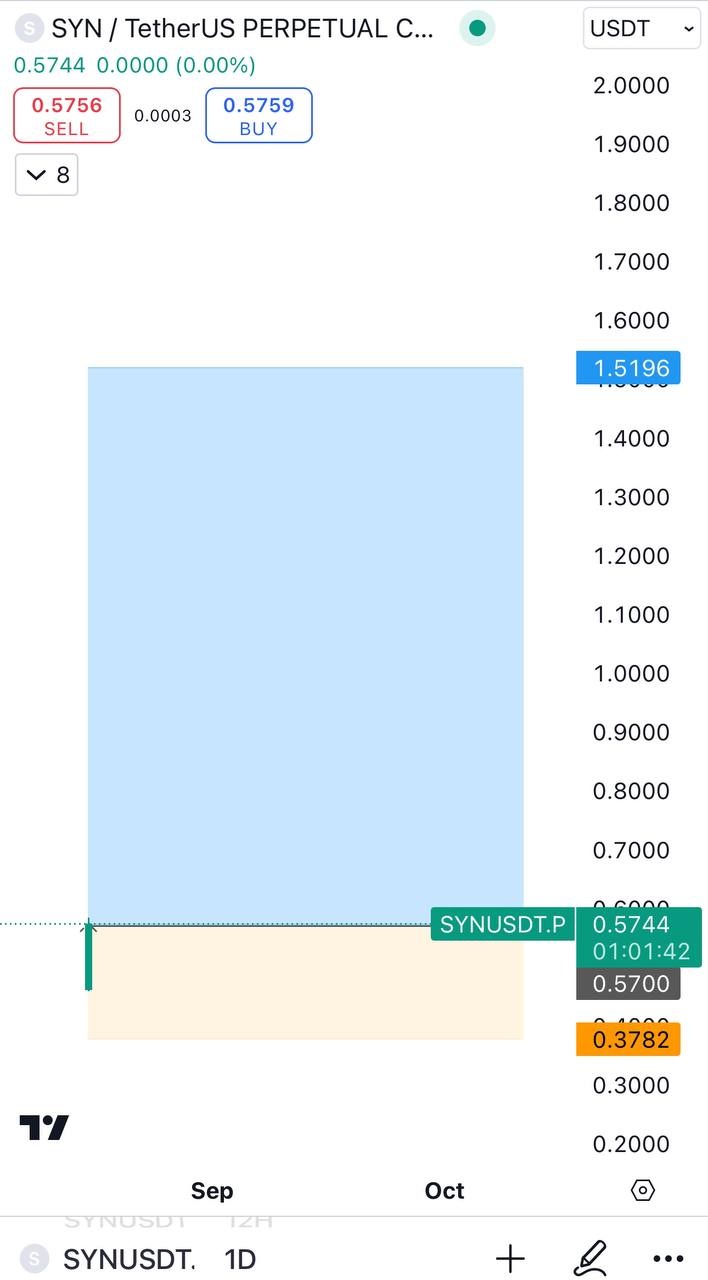
Task: Open the USDT currency dropdown
Action: [x=641, y=29]
